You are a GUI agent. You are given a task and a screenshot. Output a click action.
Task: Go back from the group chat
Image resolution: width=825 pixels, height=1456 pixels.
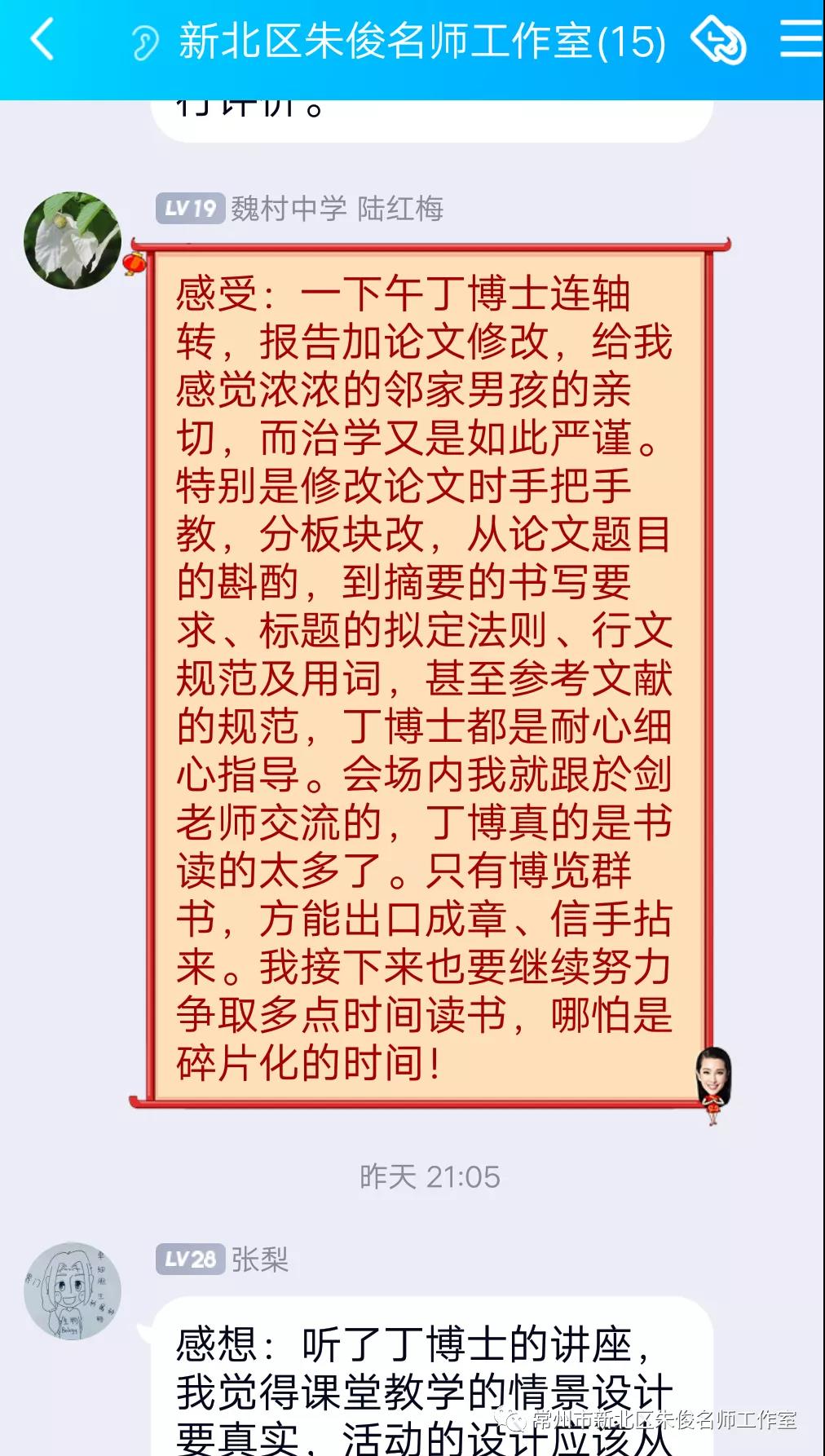(41, 40)
